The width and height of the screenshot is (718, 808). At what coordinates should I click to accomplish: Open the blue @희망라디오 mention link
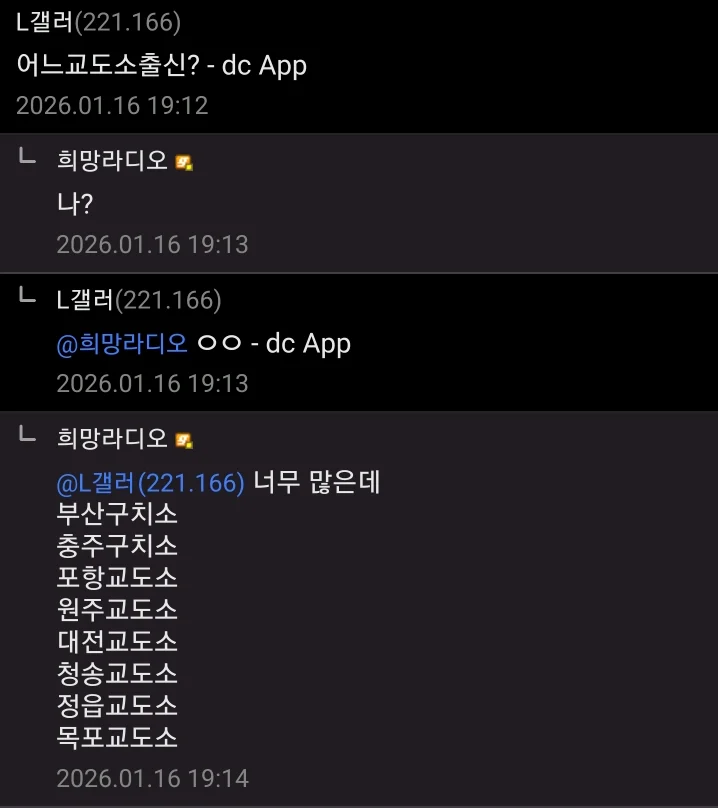coord(121,344)
